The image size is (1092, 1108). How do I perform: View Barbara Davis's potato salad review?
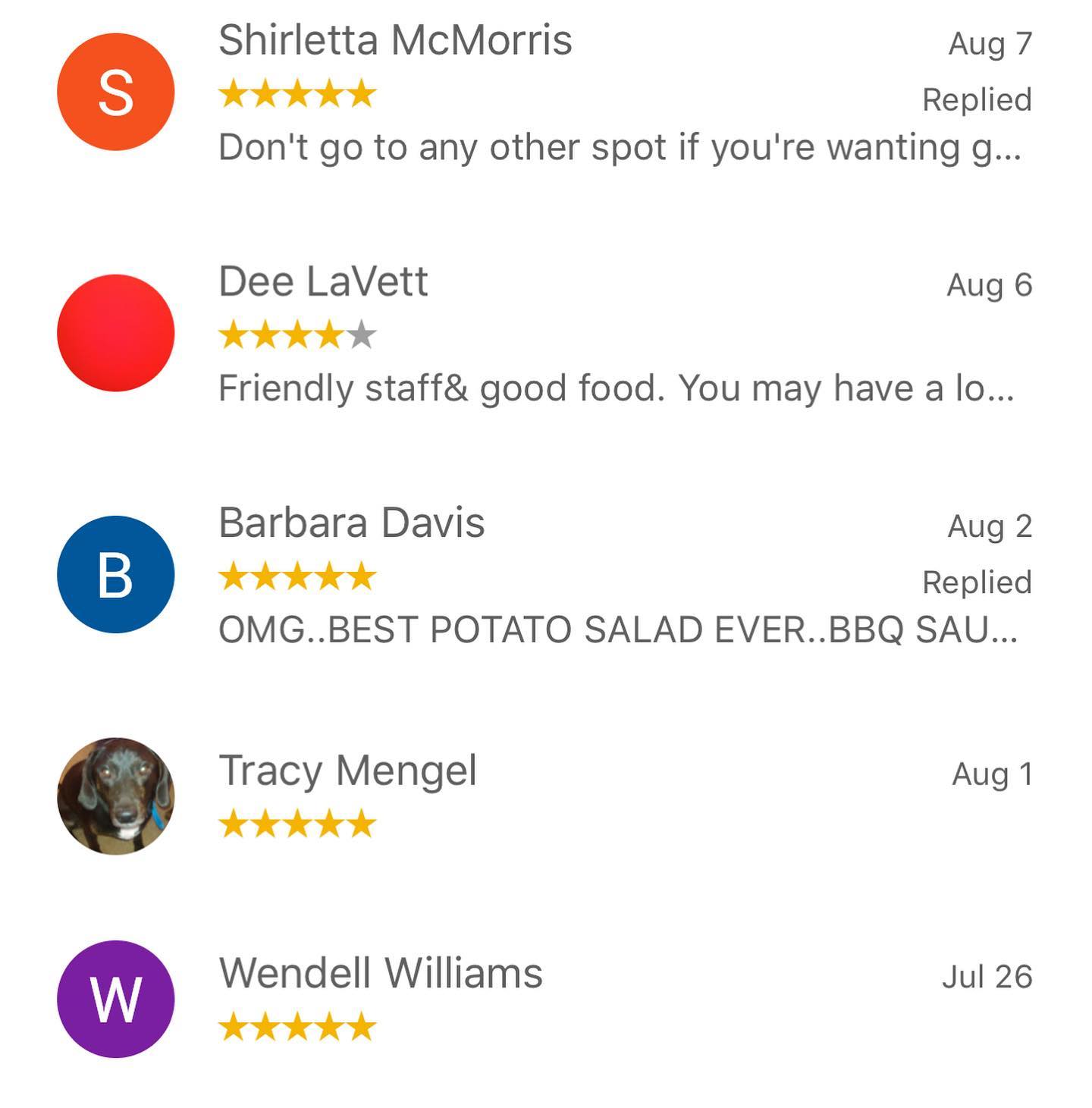coord(546,575)
